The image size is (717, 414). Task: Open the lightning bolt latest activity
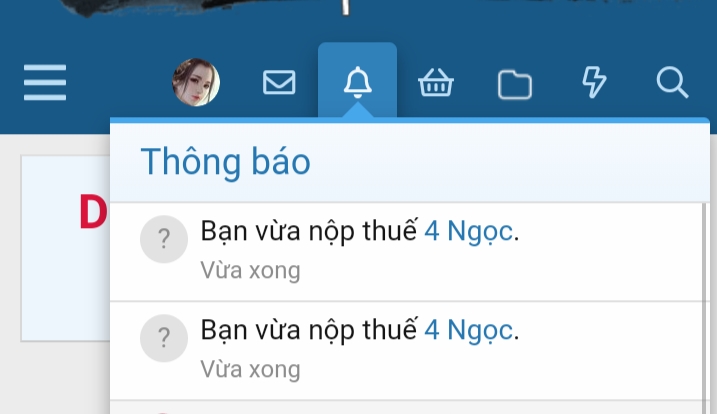594,82
